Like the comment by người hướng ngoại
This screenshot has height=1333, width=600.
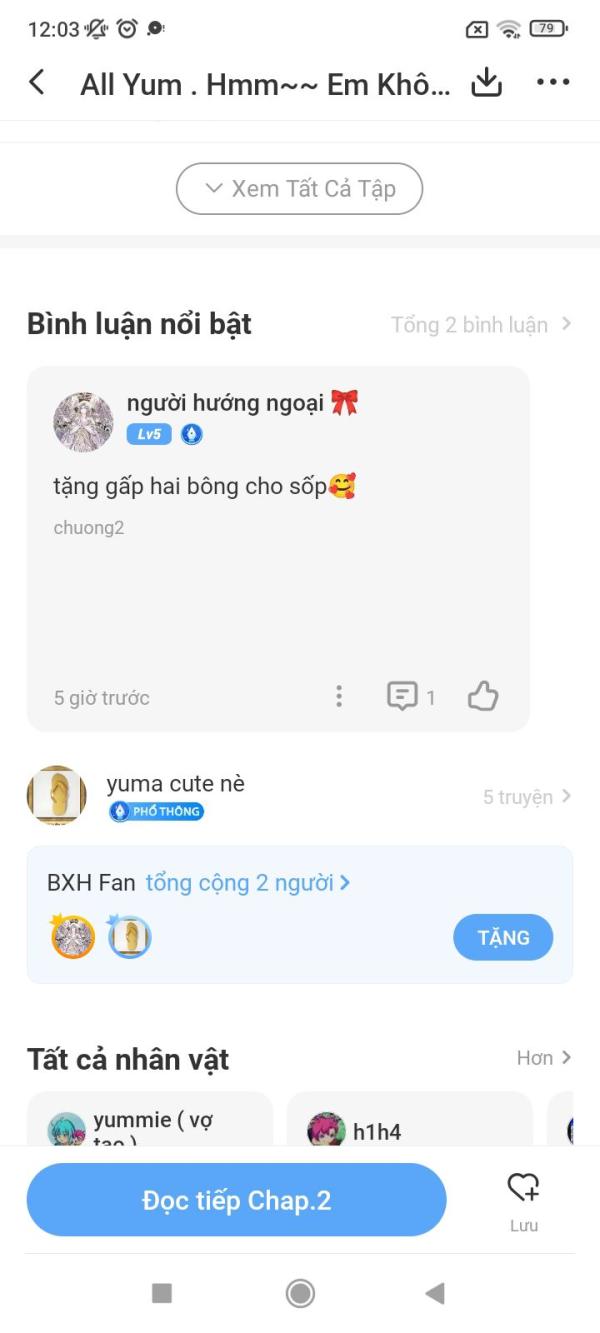coord(483,696)
